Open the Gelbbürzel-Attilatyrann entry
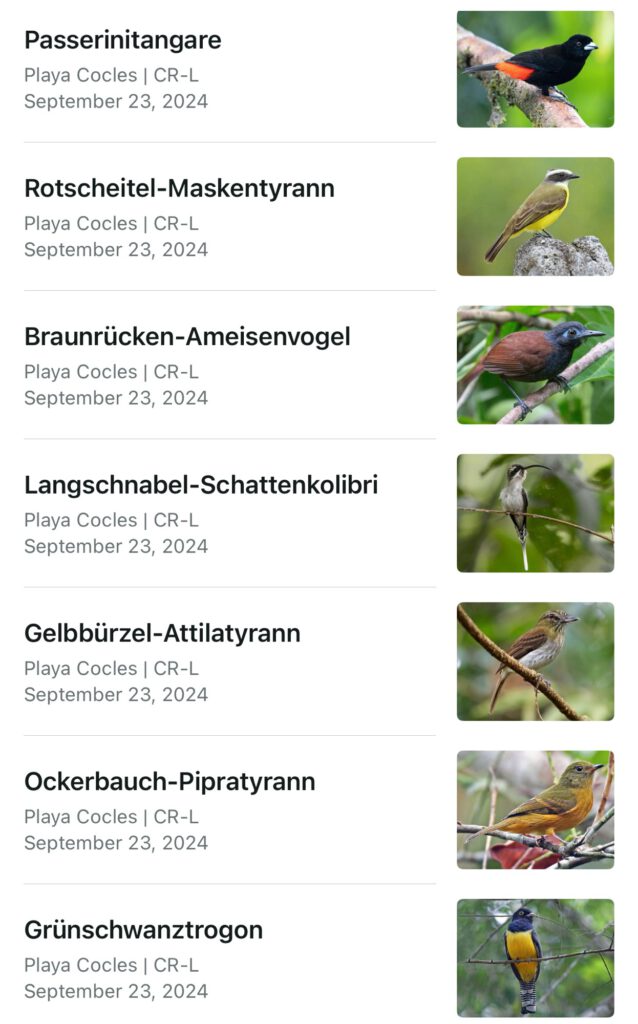Image resolution: width=638 pixels, height=1024 pixels. [162, 634]
